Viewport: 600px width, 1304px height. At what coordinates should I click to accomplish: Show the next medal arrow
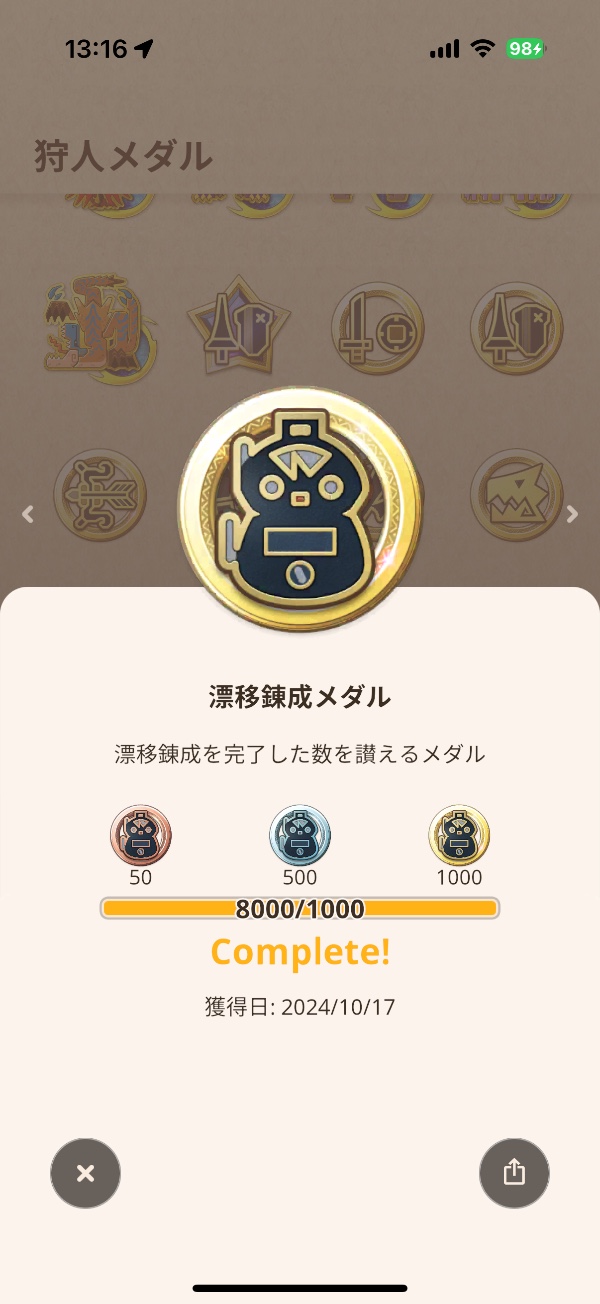point(572,514)
